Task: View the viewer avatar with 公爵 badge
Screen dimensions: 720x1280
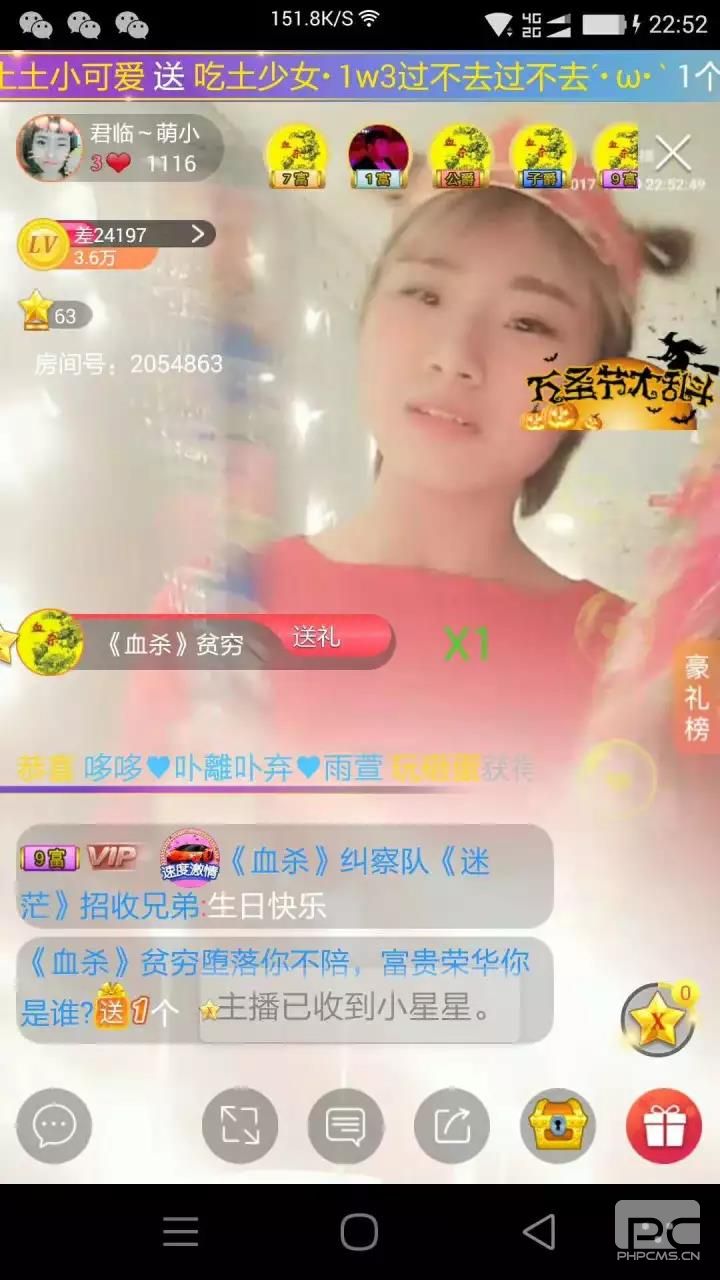Action: (460, 156)
